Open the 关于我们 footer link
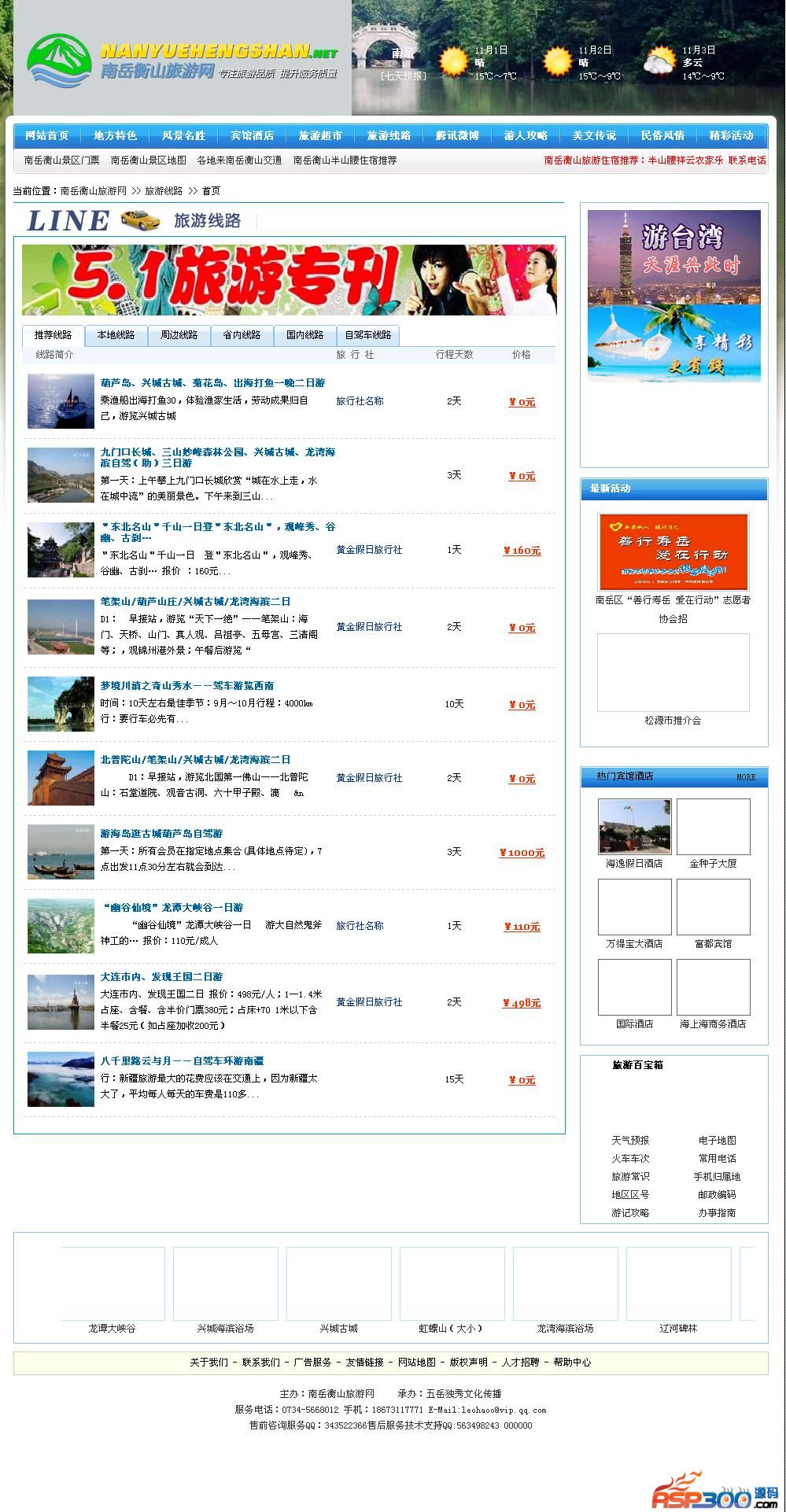The image size is (786, 1512). [208, 1363]
